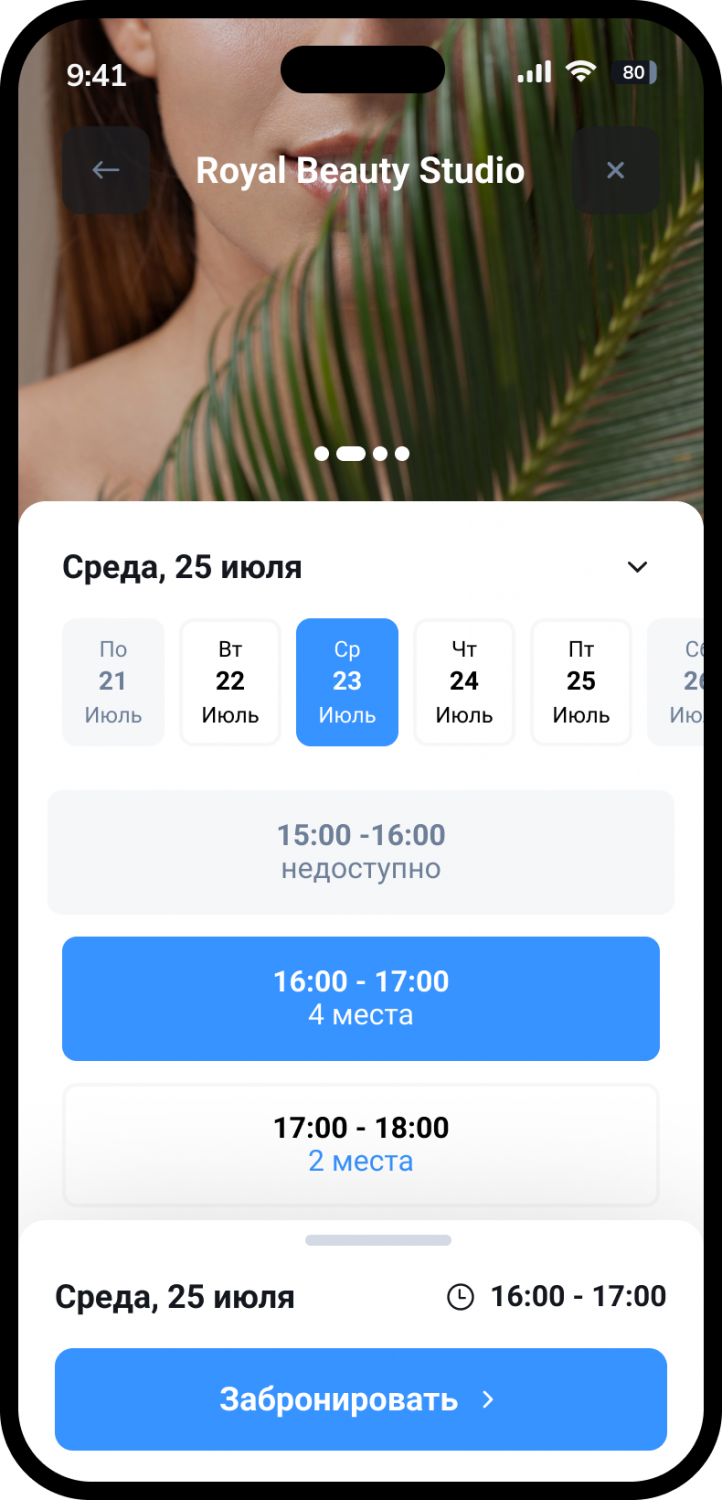Viewport: 722px width, 1500px height.
Task: Expand the date dropdown chevron
Action: pos(637,567)
